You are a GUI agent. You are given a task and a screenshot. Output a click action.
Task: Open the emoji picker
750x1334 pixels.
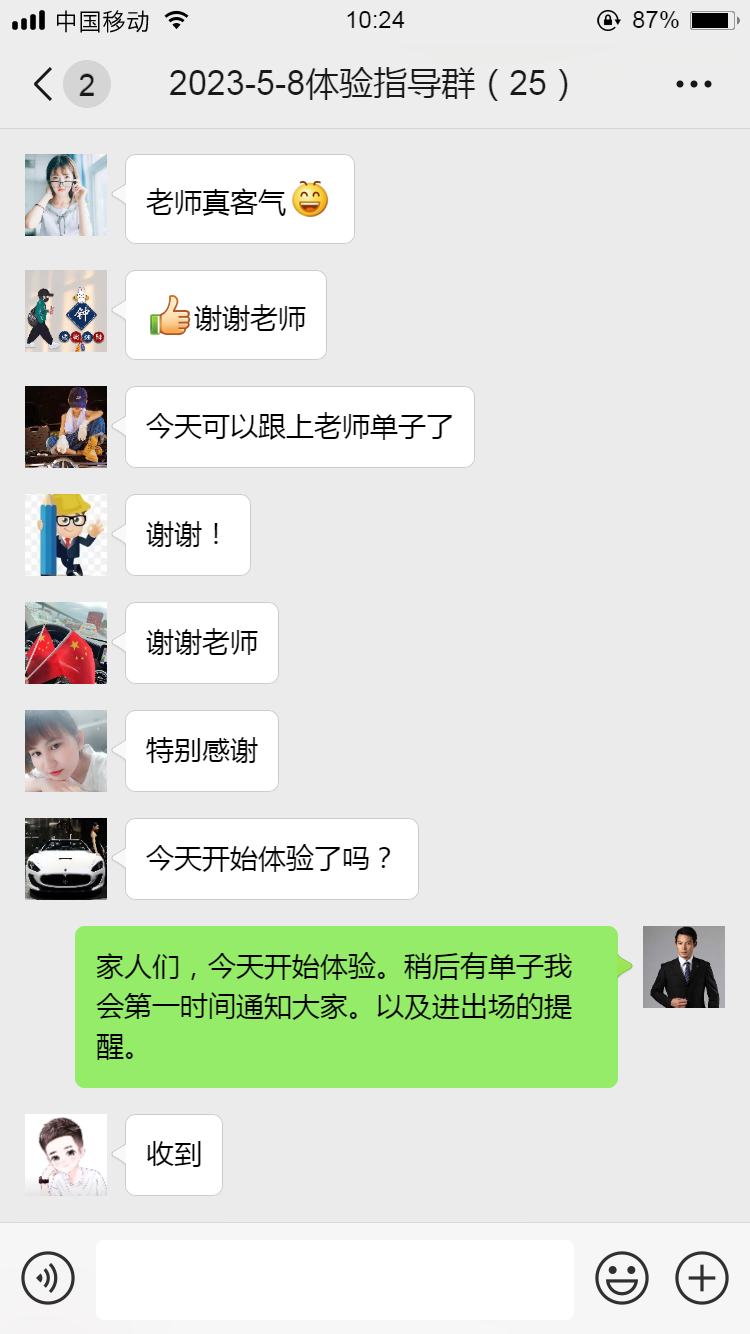click(x=622, y=1278)
